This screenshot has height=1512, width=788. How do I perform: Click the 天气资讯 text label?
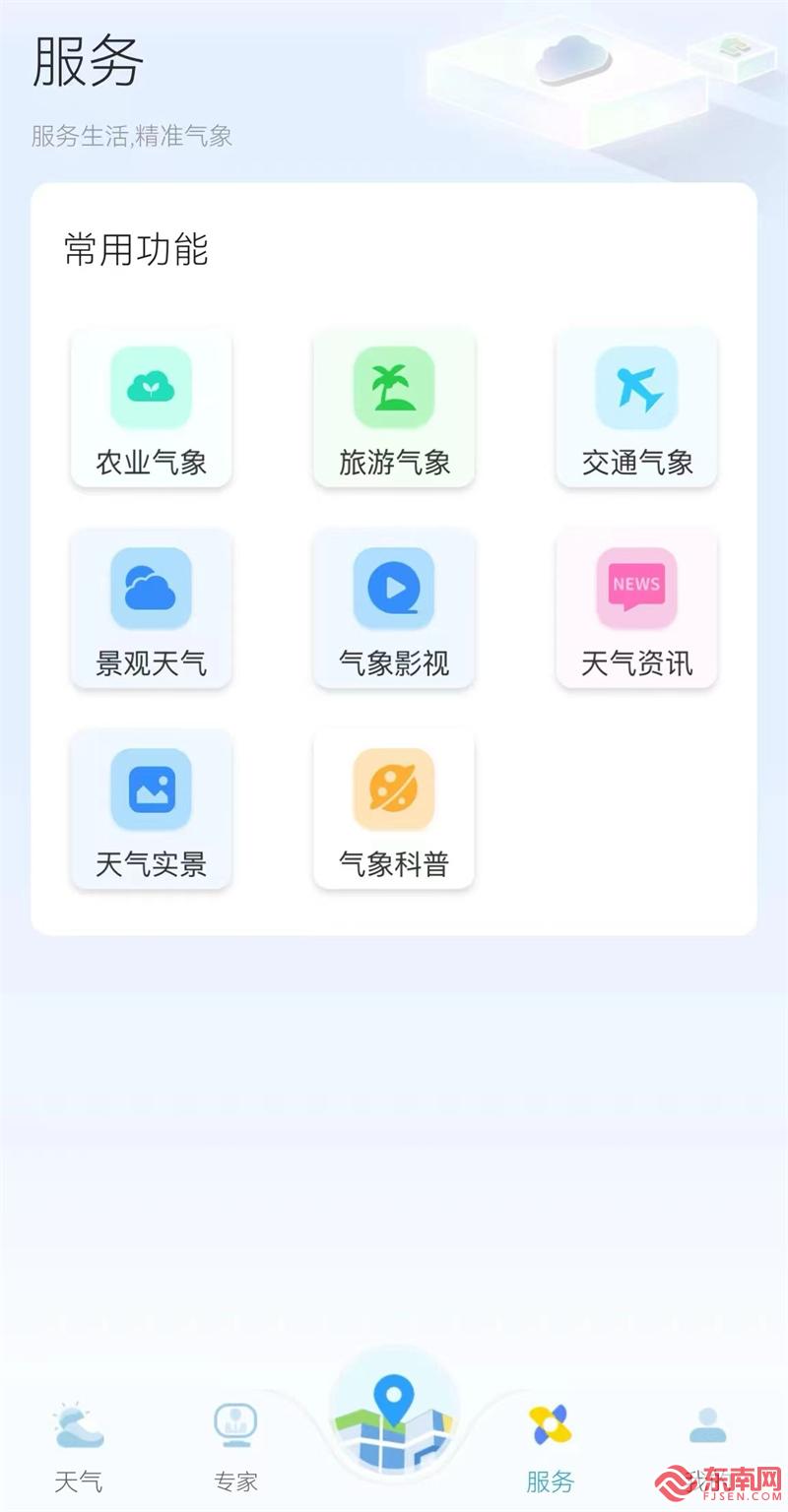pyautogui.click(x=635, y=661)
